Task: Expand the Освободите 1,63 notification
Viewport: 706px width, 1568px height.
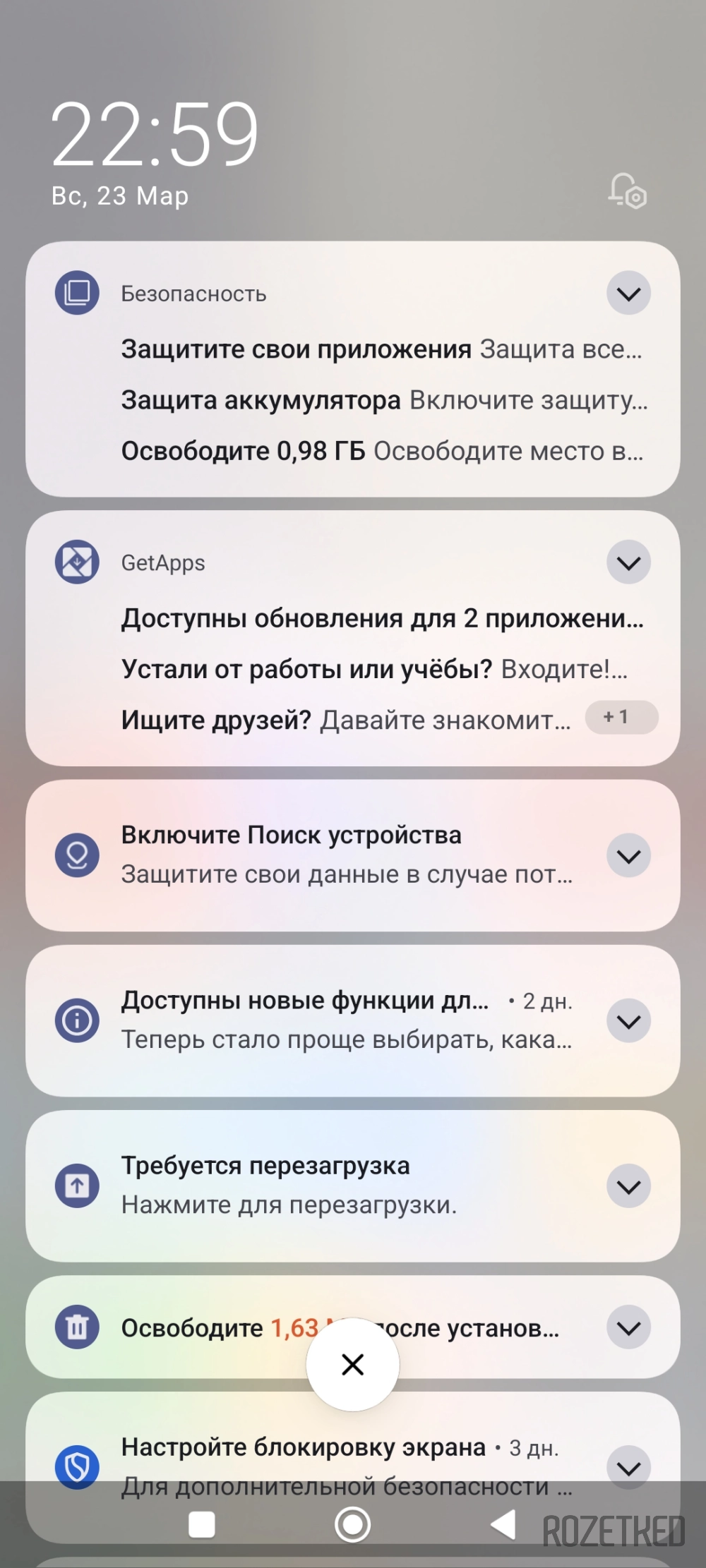Action: [628, 1328]
